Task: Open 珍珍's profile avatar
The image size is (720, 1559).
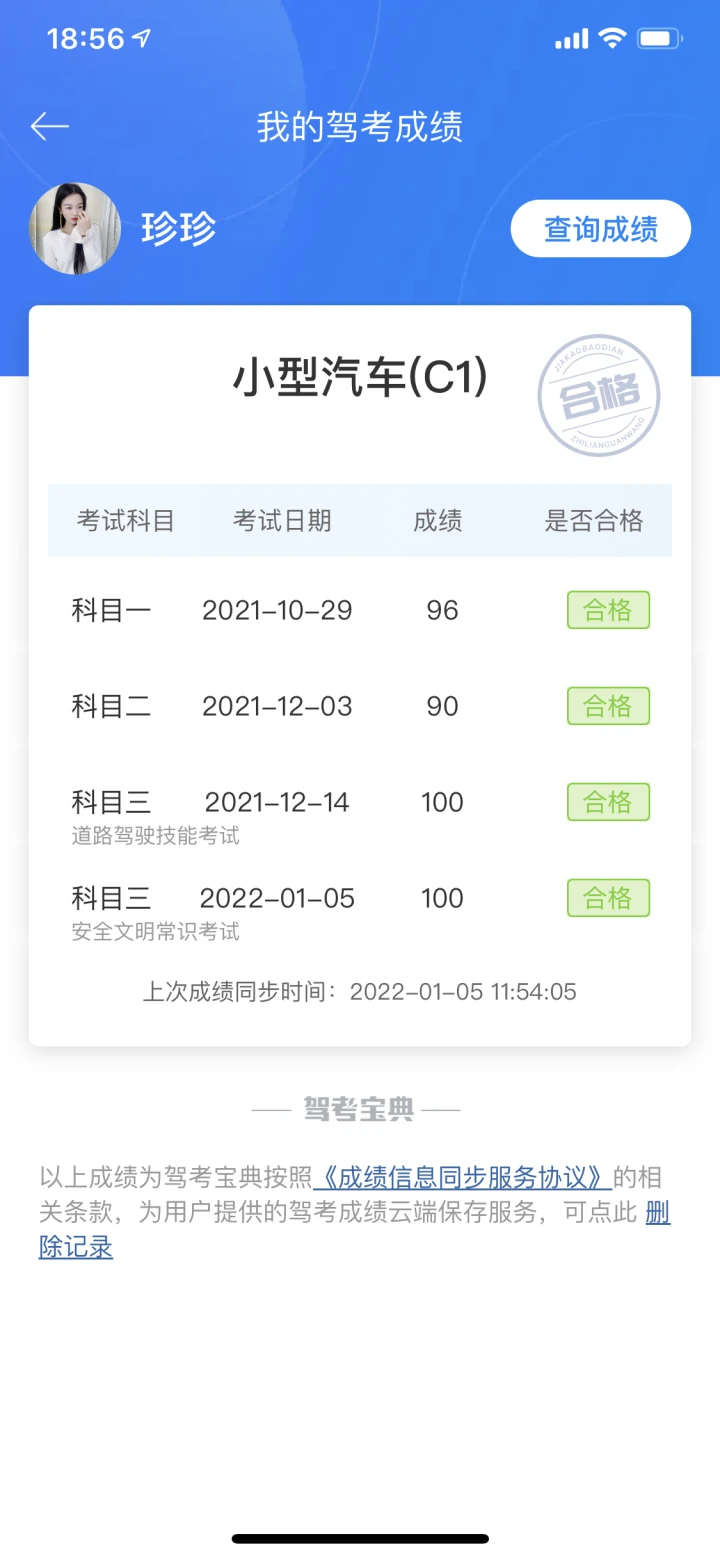Action: click(x=75, y=229)
